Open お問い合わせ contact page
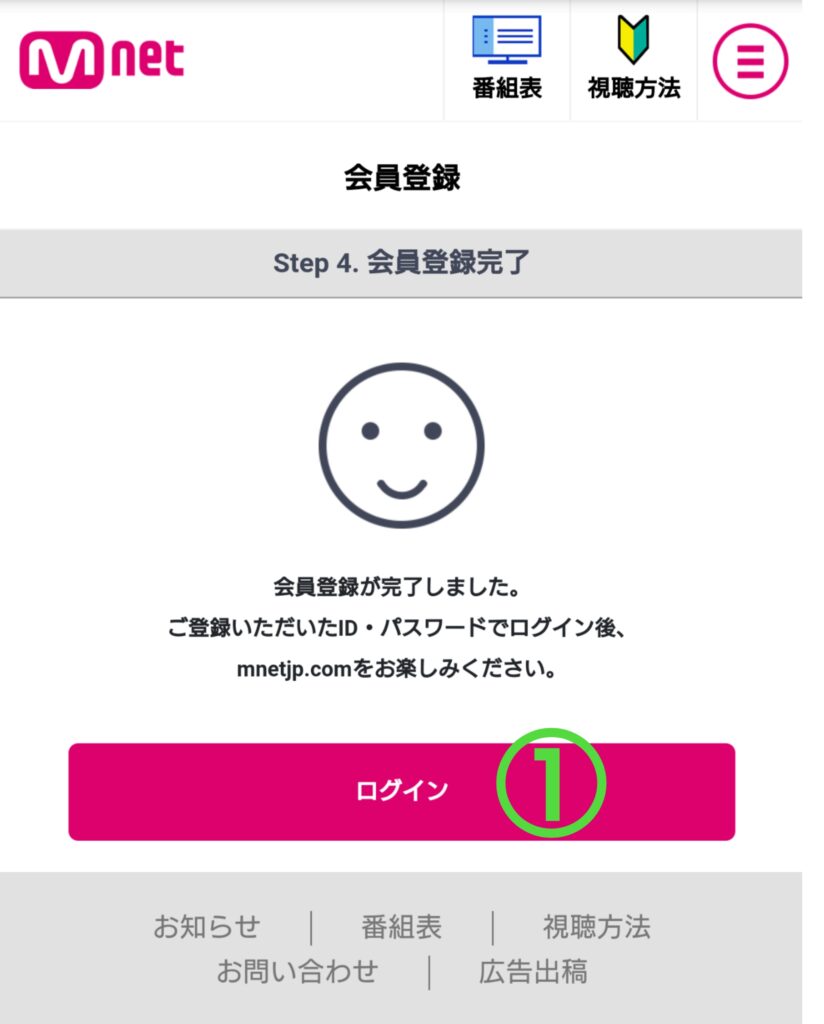The width and height of the screenshot is (824, 1024). click(297, 971)
